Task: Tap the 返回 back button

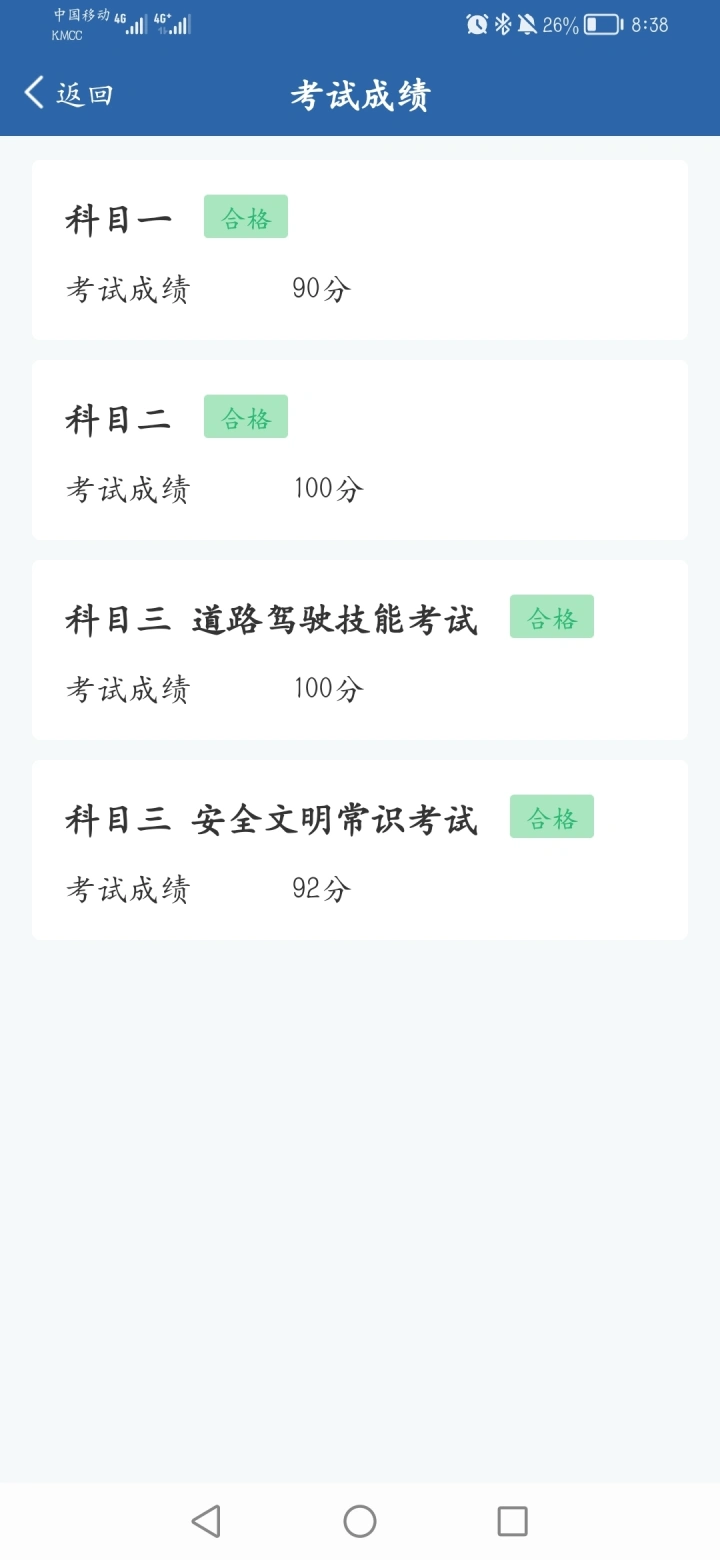Action: click(68, 94)
